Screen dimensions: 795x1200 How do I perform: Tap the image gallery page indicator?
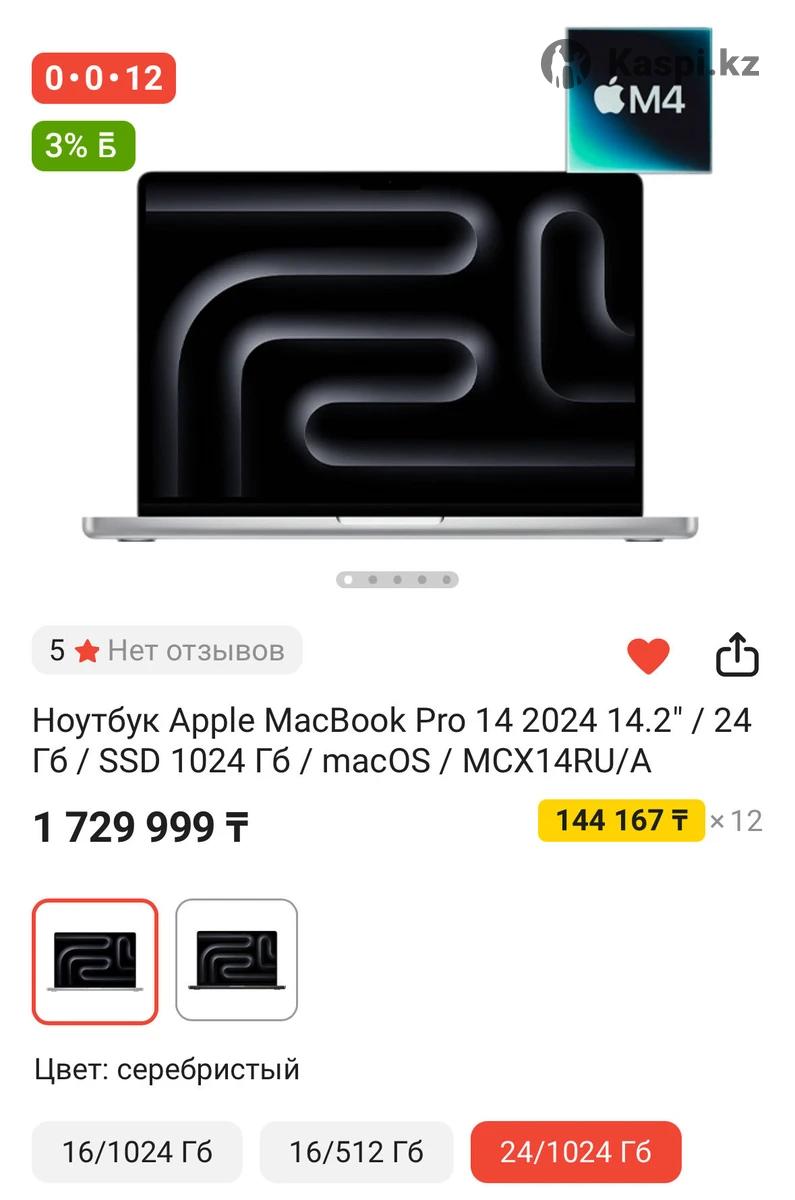tap(397, 579)
